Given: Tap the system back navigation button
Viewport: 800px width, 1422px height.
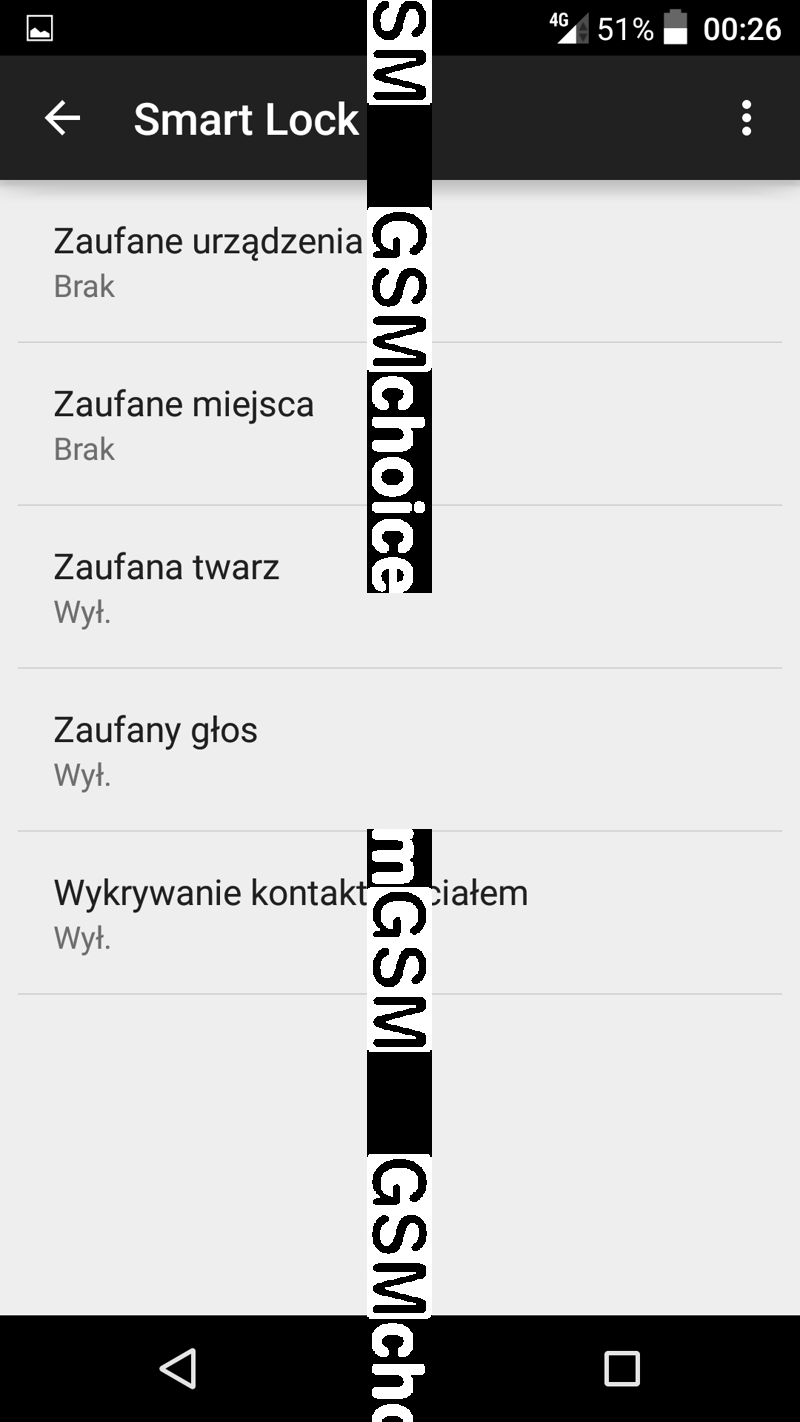Looking at the screenshot, I should (178, 1368).
